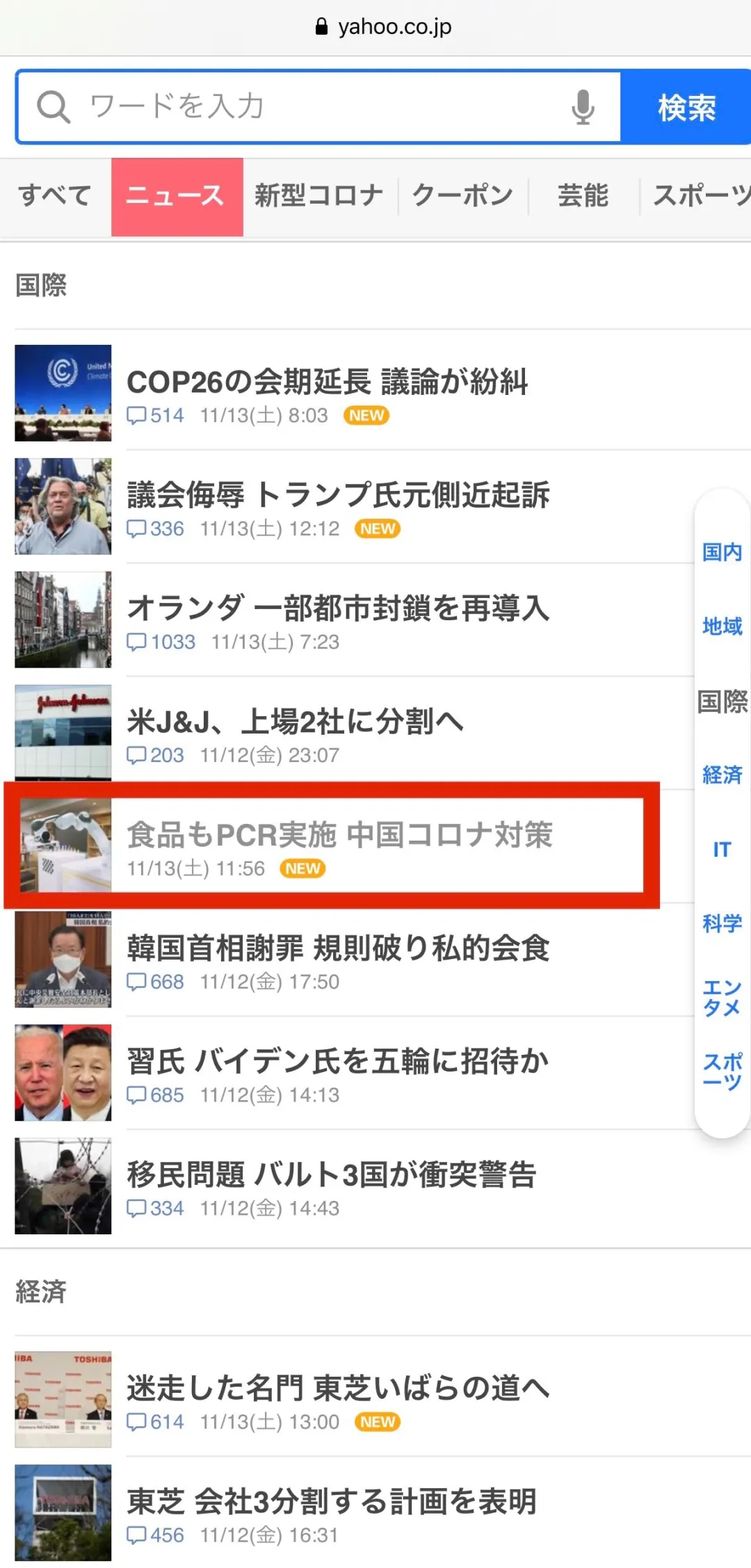Screen dimensions: 751x1568
Task: Switch to the すべて tab
Action: tap(55, 196)
